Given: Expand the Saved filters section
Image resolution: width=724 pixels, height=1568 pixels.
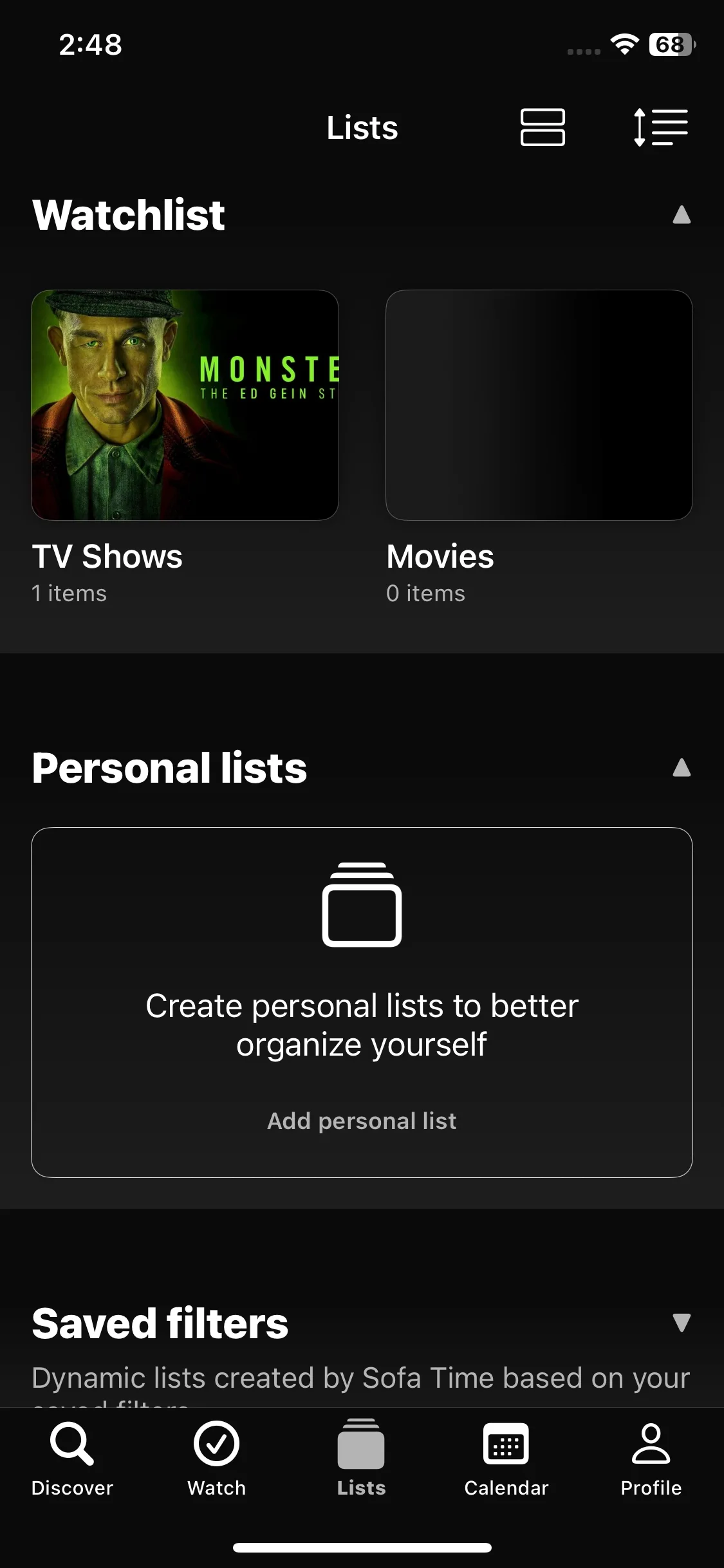Looking at the screenshot, I should [x=681, y=1323].
